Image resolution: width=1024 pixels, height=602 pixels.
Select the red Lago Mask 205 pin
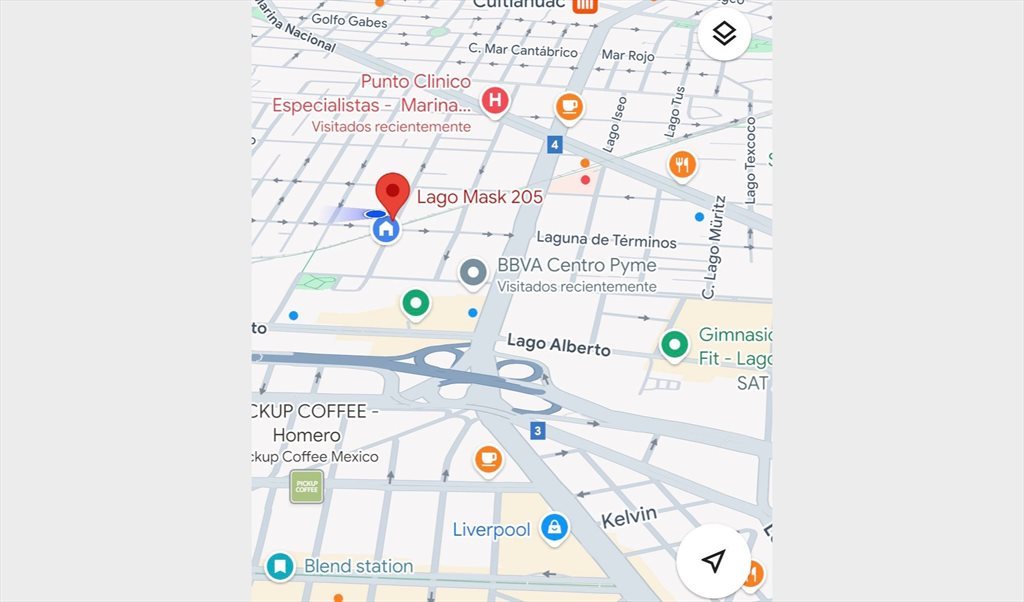tap(392, 193)
